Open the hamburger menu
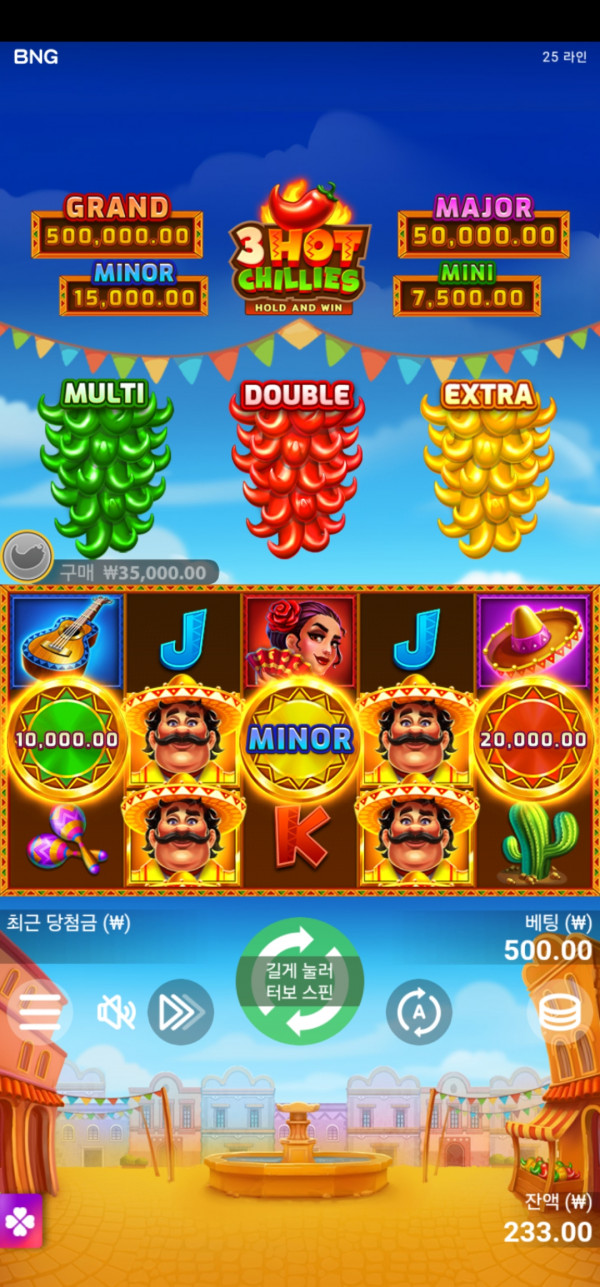This screenshot has height=1287, width=600. tap(40, 1013)
